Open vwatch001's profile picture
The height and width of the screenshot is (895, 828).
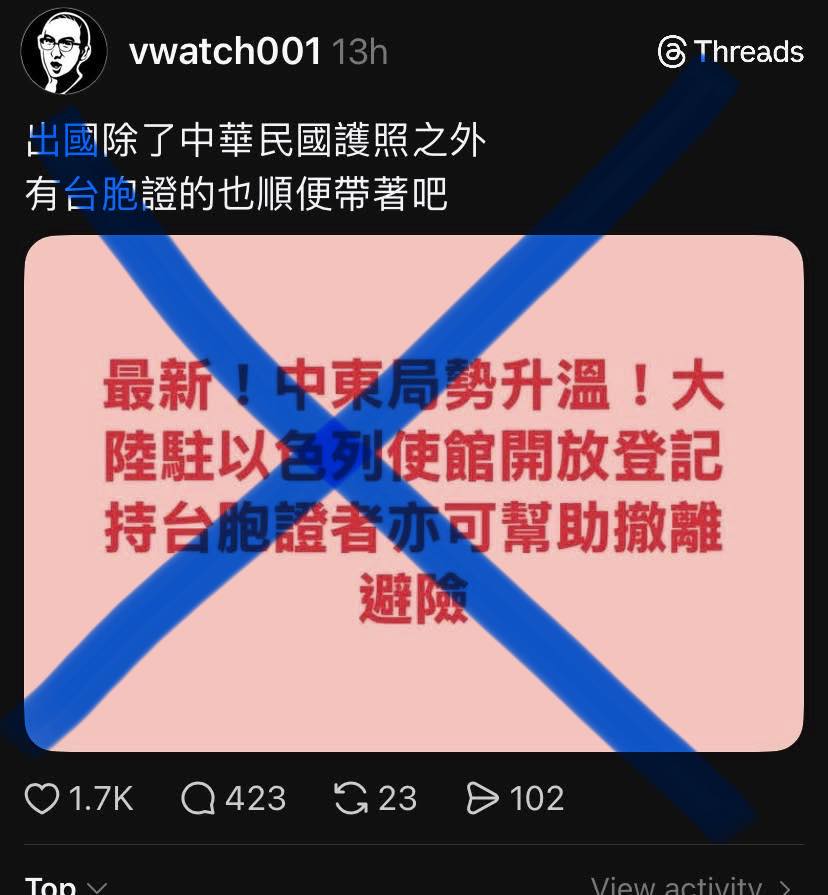click(64, 51)
